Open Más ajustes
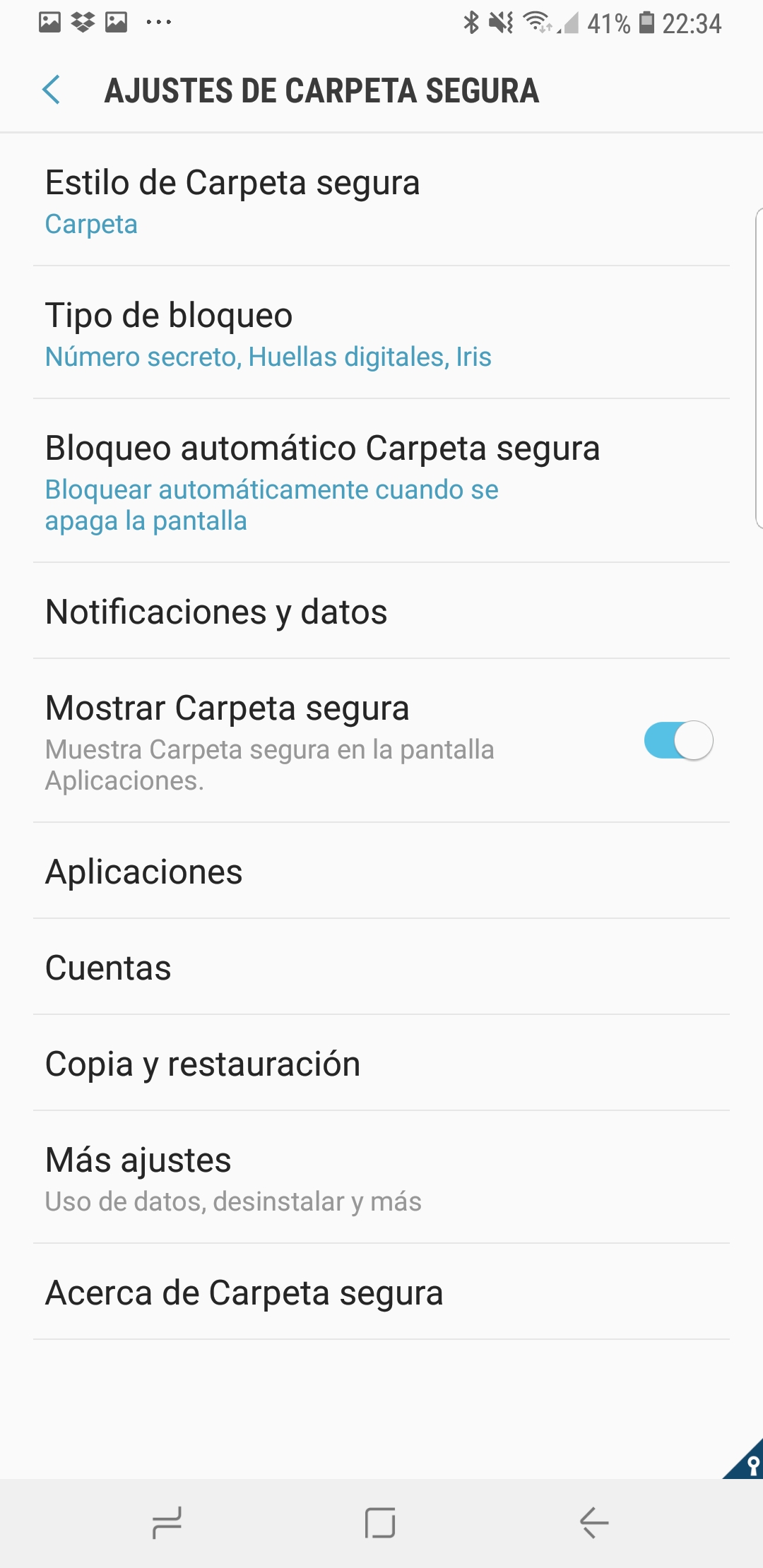 click(381, 1177)
